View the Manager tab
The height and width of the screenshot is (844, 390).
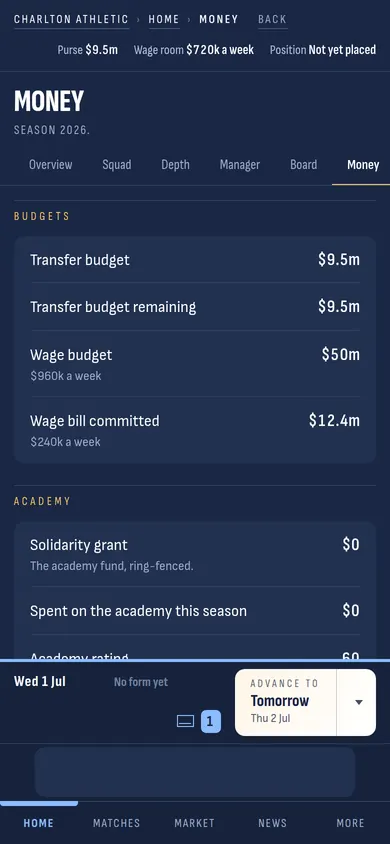(240, 165)
